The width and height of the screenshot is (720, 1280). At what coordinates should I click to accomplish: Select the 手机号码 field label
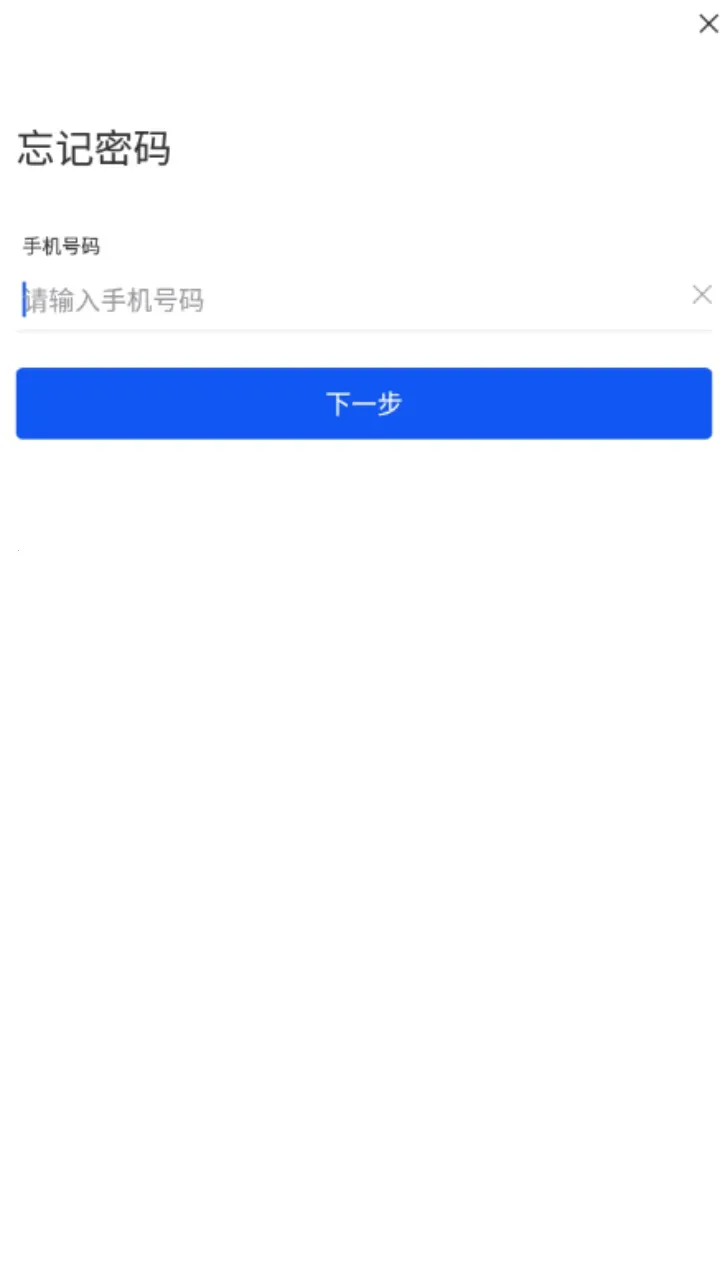click(62, 246)
